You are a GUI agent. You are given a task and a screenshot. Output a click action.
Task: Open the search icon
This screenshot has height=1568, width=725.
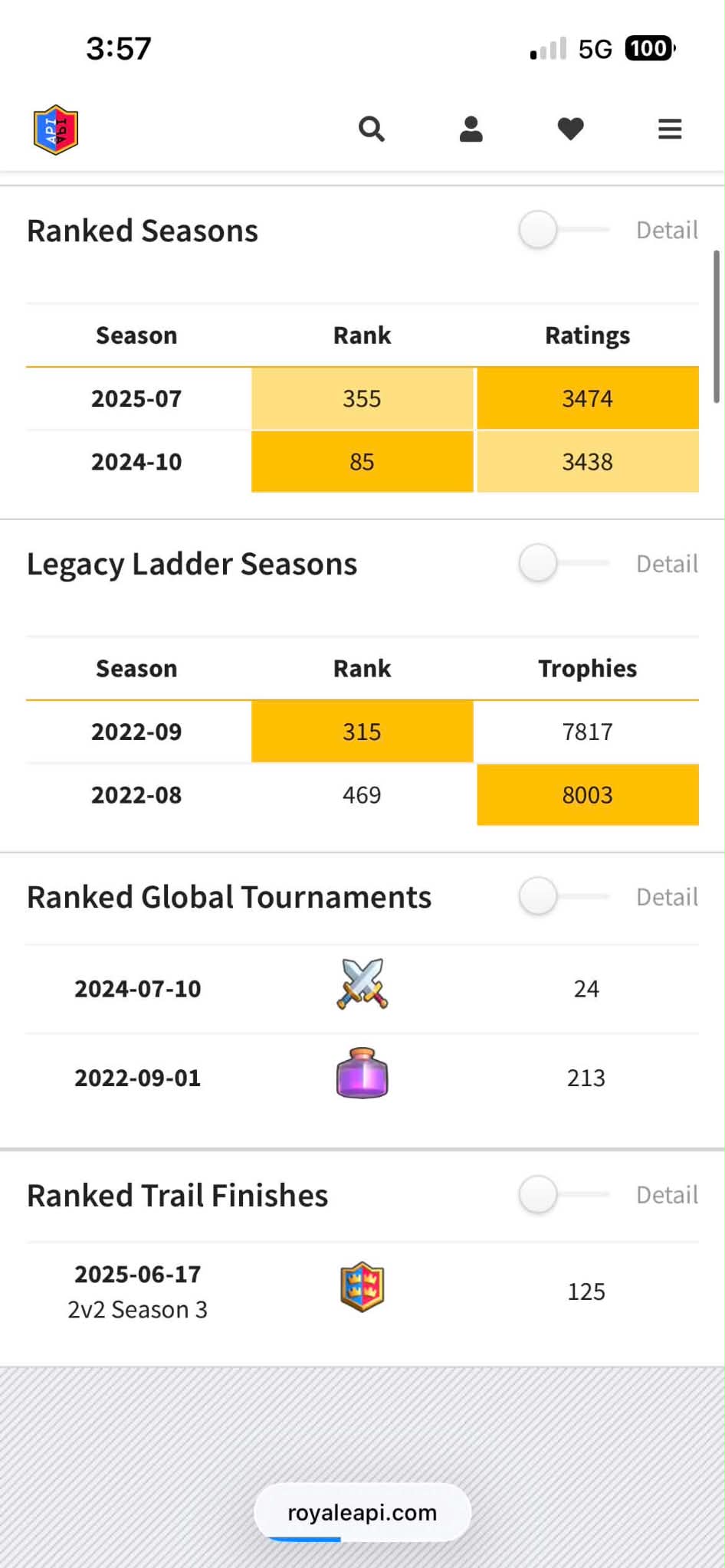372,129
